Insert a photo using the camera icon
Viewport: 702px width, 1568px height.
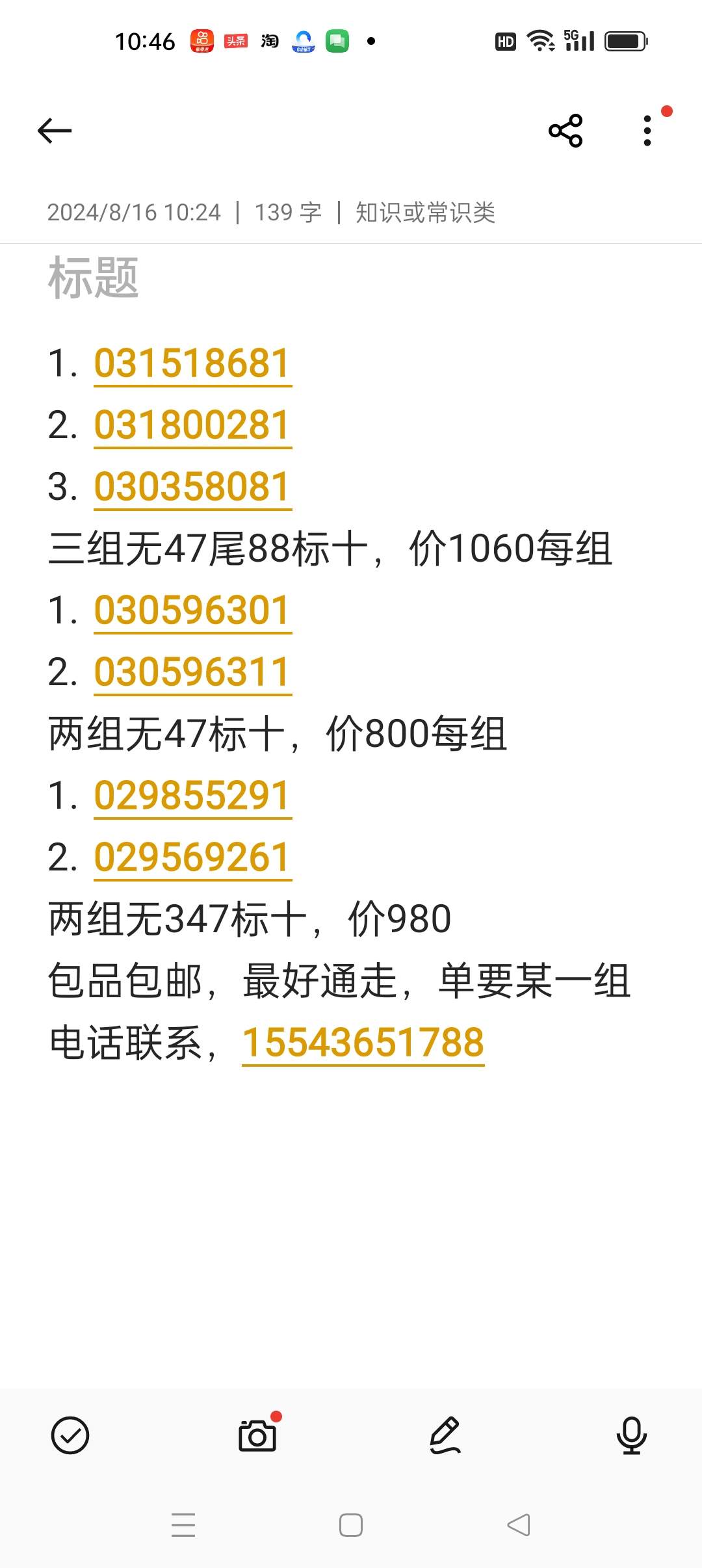[x=257, y=1435]
